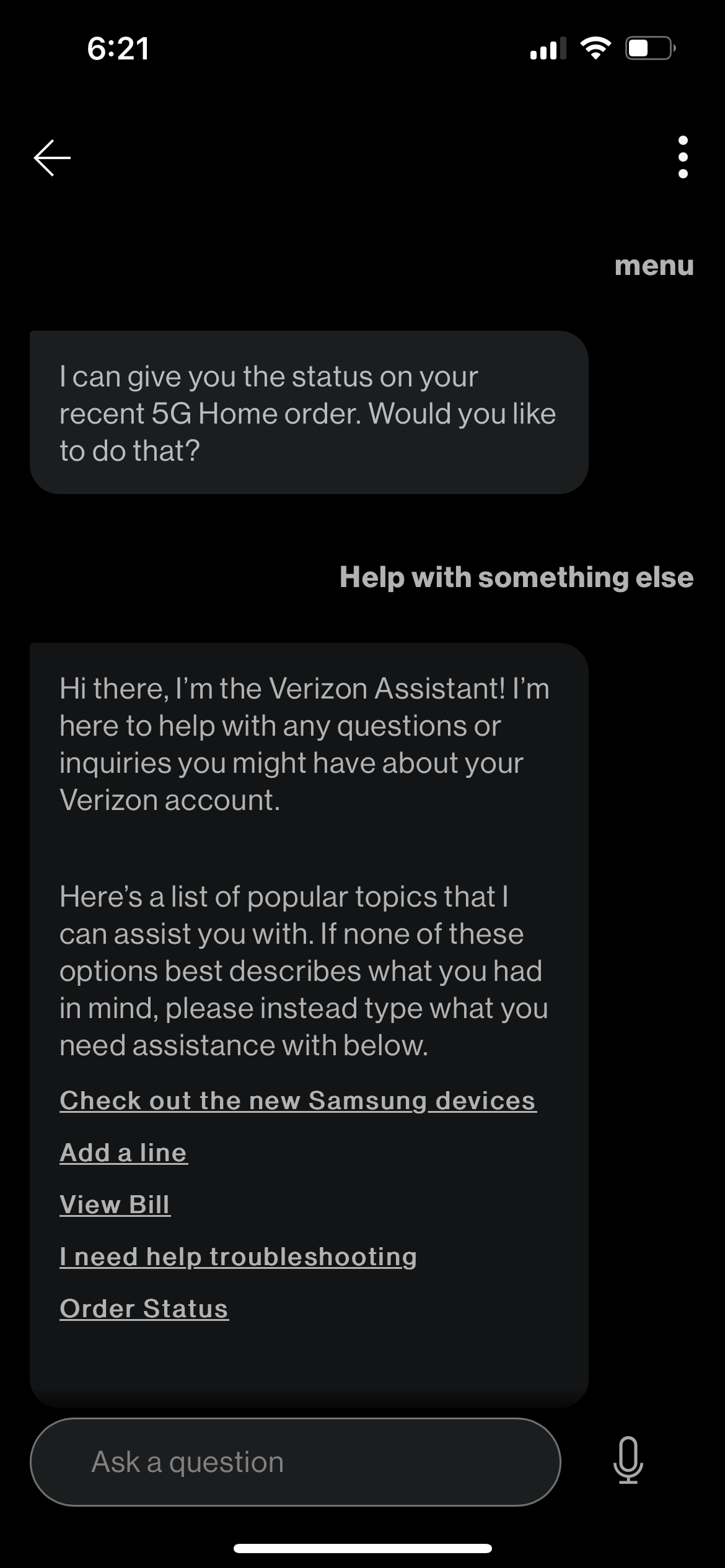Viewport: 725px width, 1568px height.
Task: Open the View Bill link
Action: pyautogui.click(x=115, y=1204)
